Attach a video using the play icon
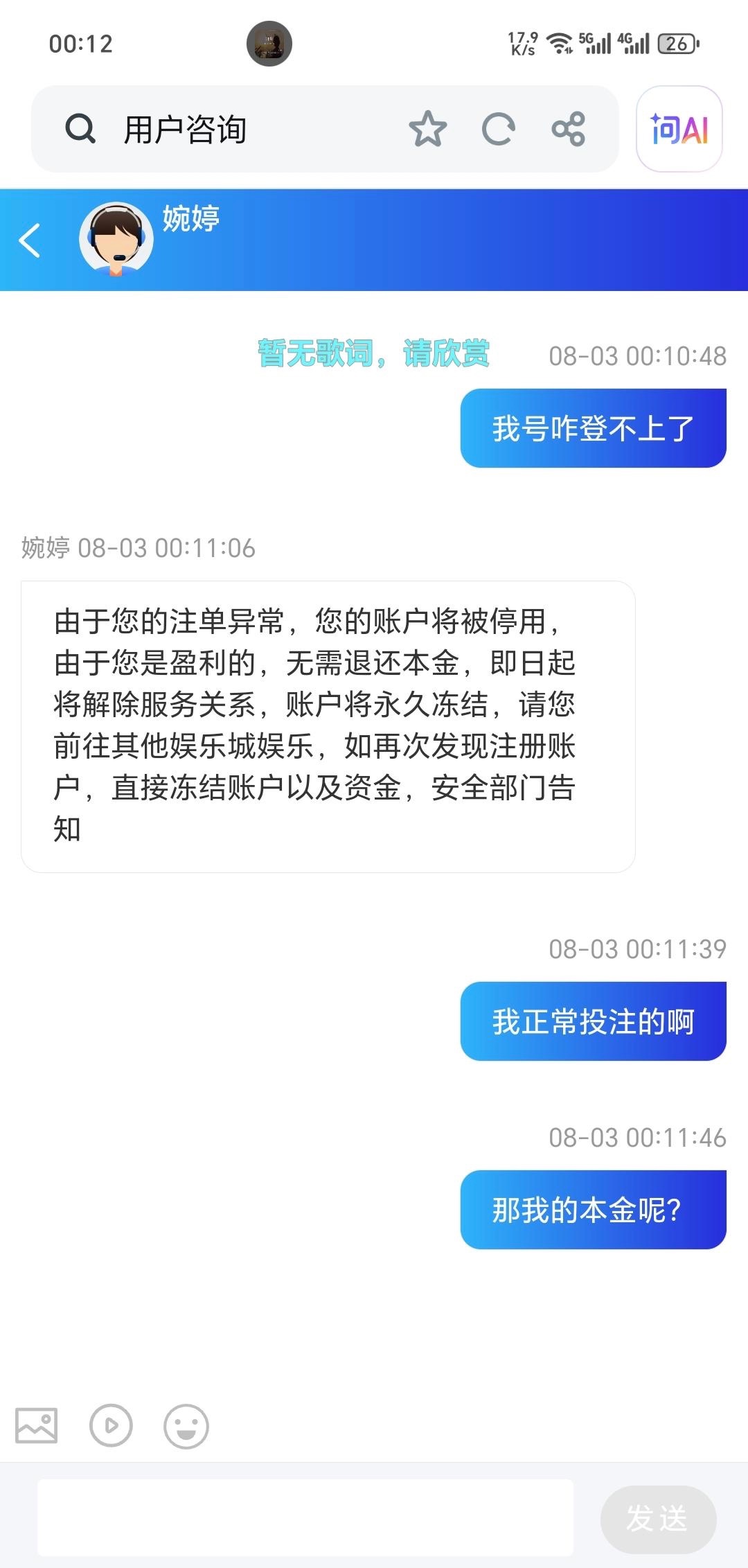 (111, 1426)
